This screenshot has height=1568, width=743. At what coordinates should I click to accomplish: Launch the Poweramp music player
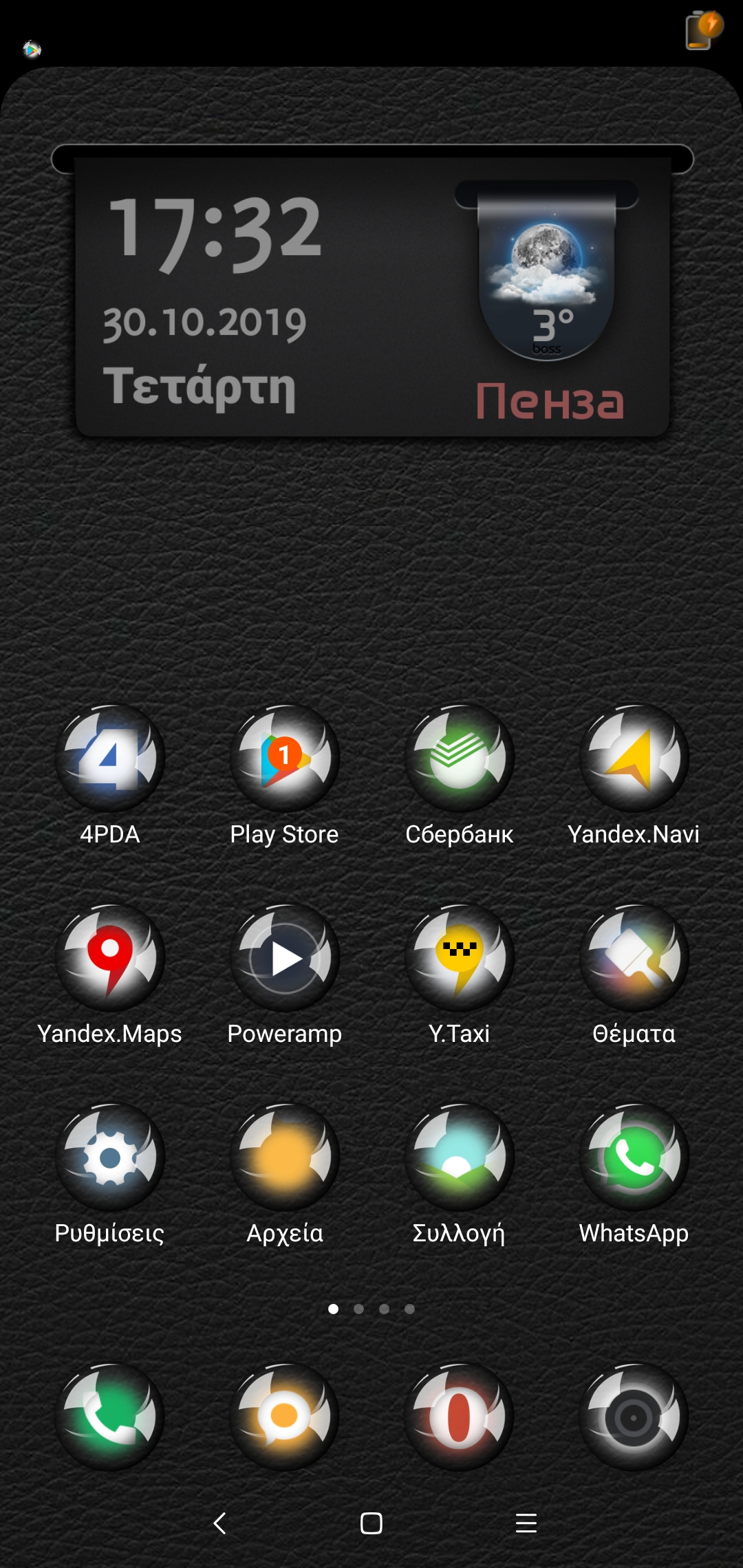pyautogui.click(x=284, y=957)
